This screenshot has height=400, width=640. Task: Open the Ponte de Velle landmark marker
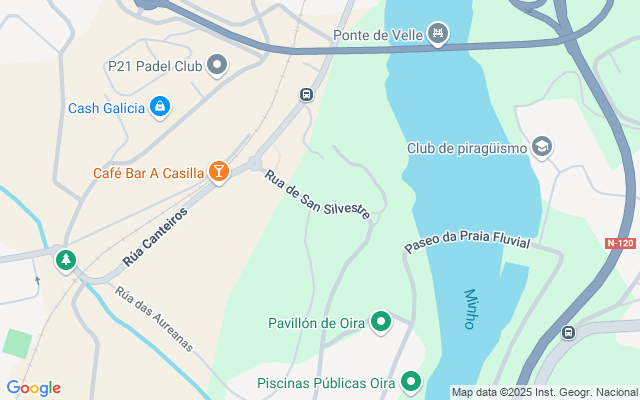[437, 36]
